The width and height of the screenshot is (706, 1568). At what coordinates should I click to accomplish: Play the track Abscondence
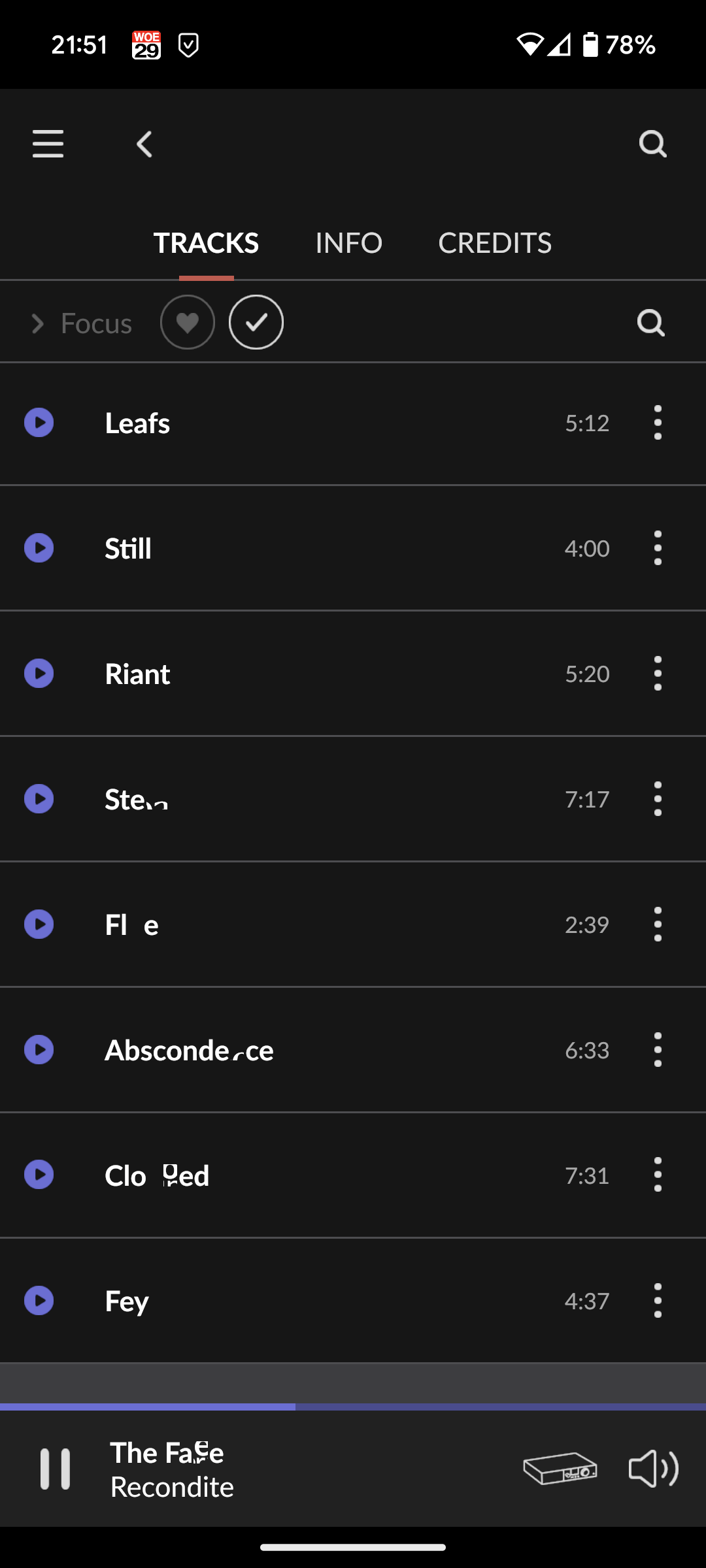coord(39,1050)
